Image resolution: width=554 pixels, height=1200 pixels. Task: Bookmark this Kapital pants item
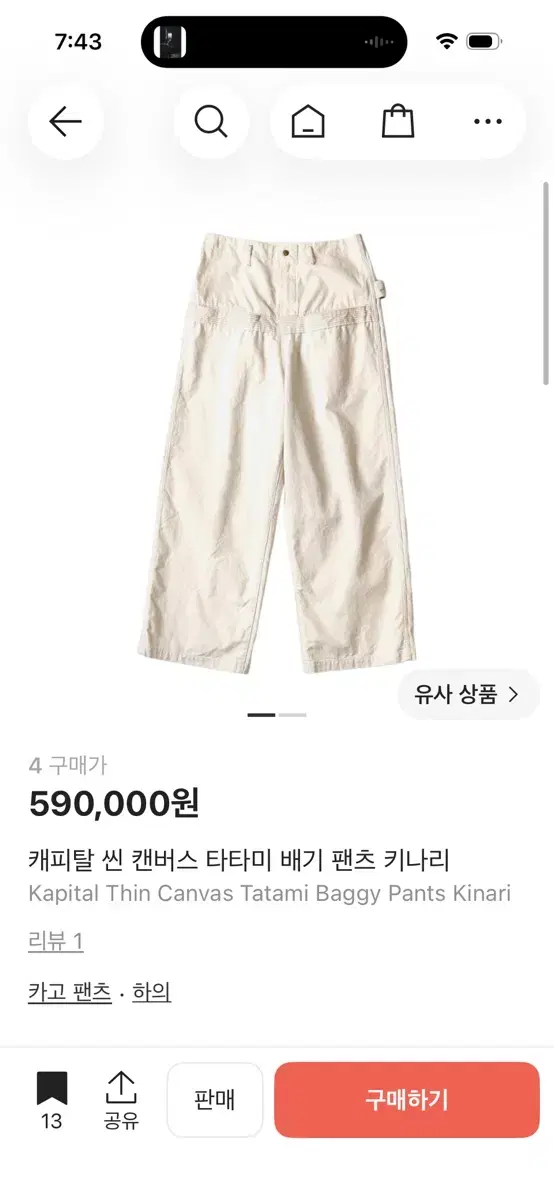[52, 1100]
